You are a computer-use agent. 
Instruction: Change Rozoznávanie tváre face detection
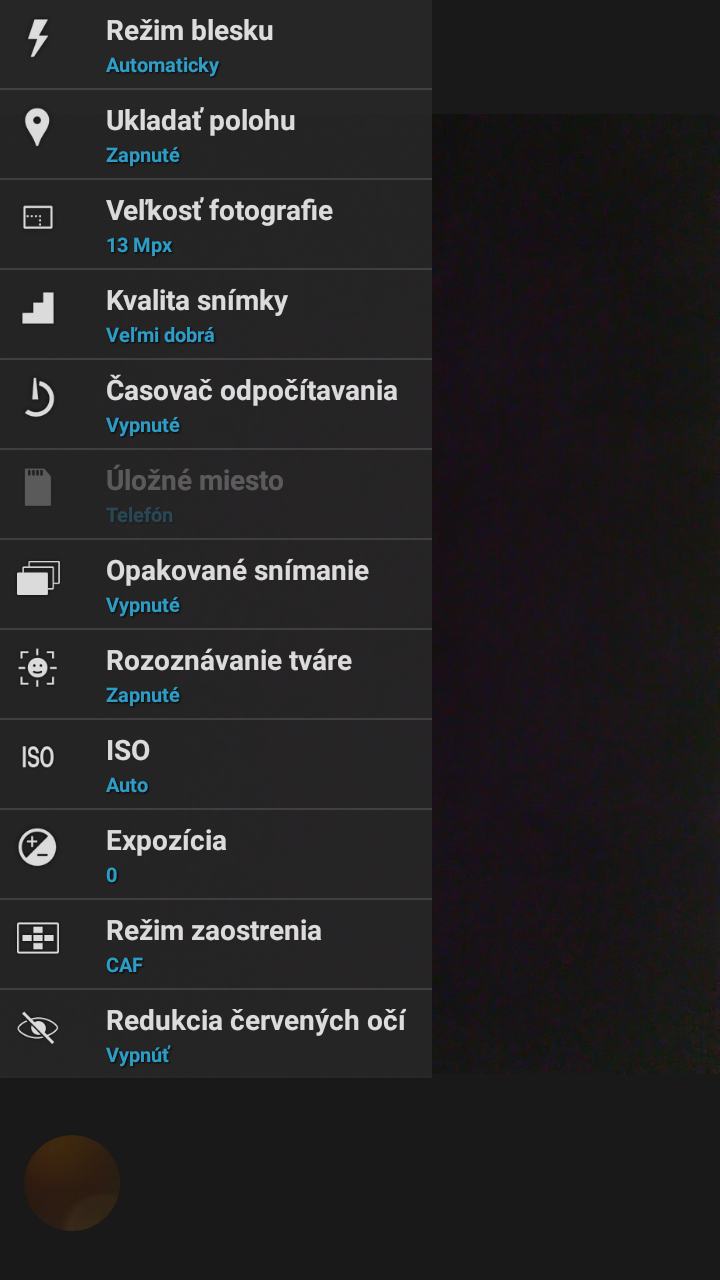[x=216, y=674]
